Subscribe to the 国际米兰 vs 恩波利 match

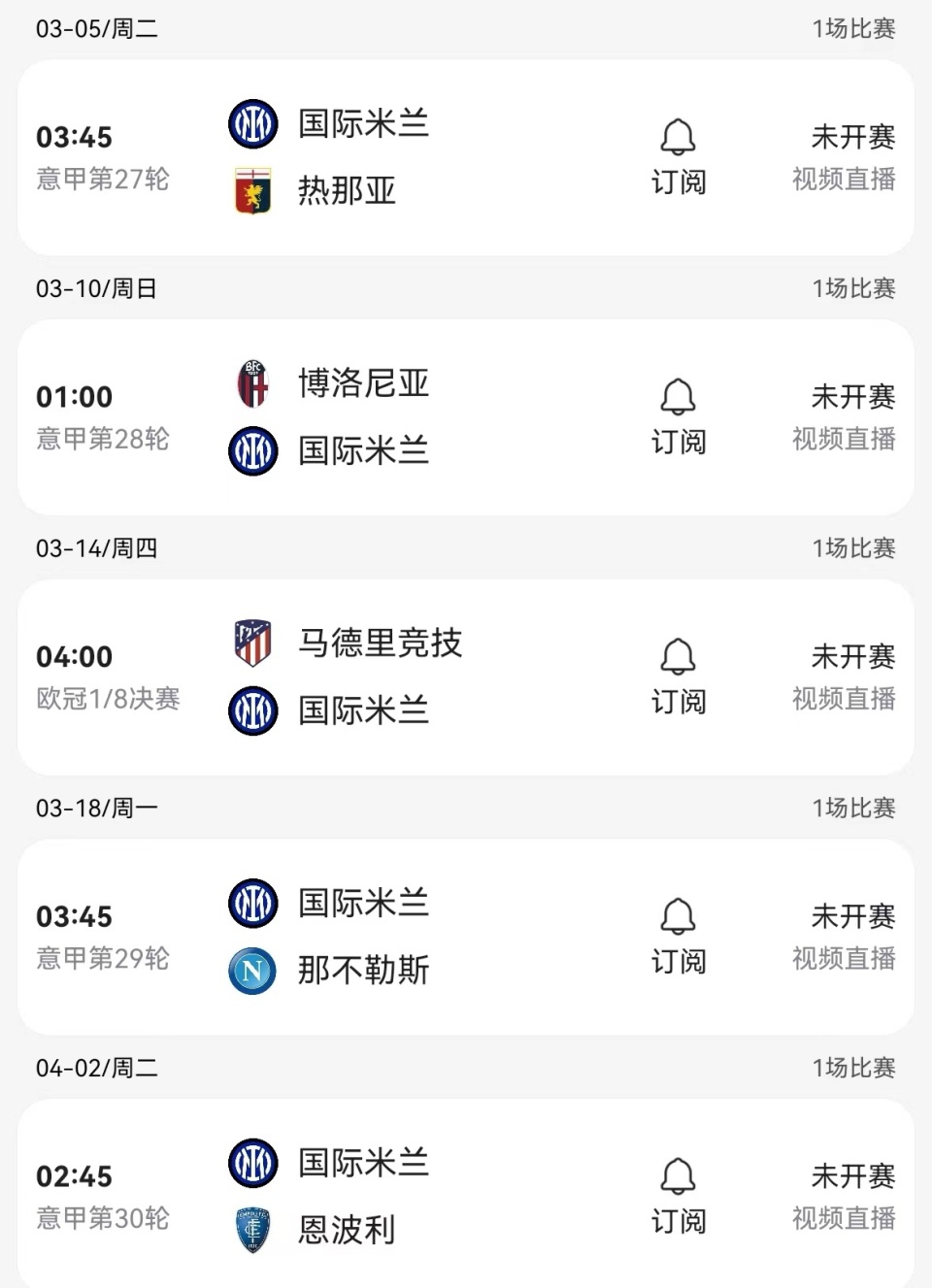pos(678,1197)
